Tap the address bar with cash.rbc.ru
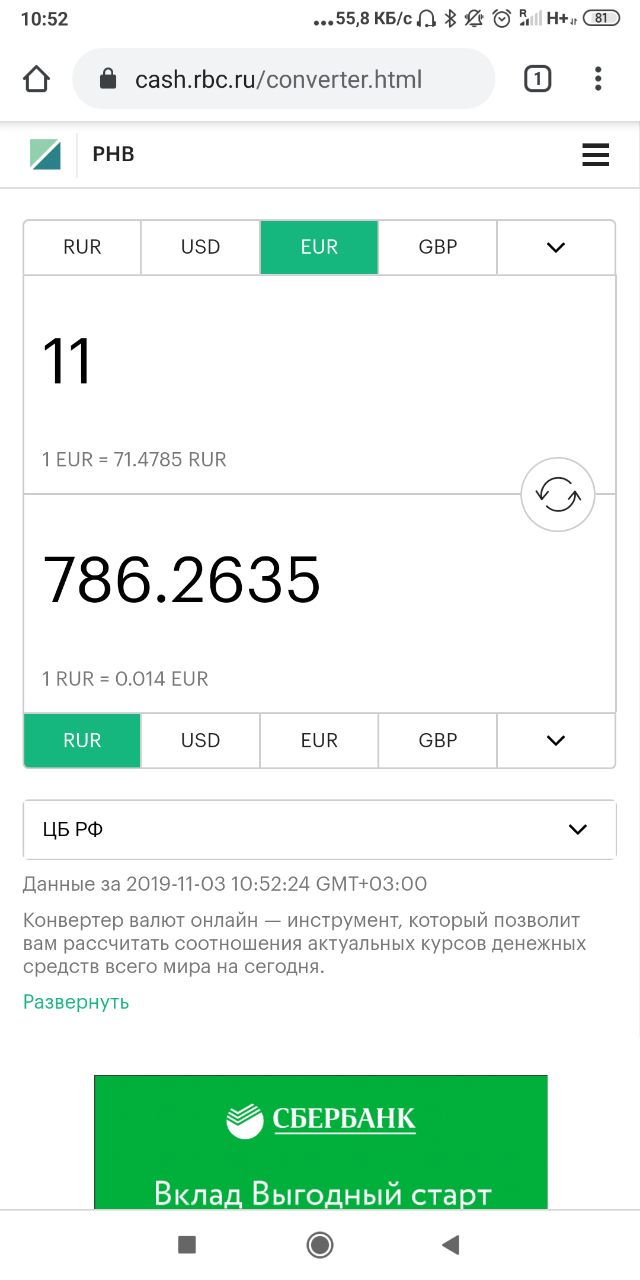The height and width of the screenshot is (1280, 640). pos(280,79)
